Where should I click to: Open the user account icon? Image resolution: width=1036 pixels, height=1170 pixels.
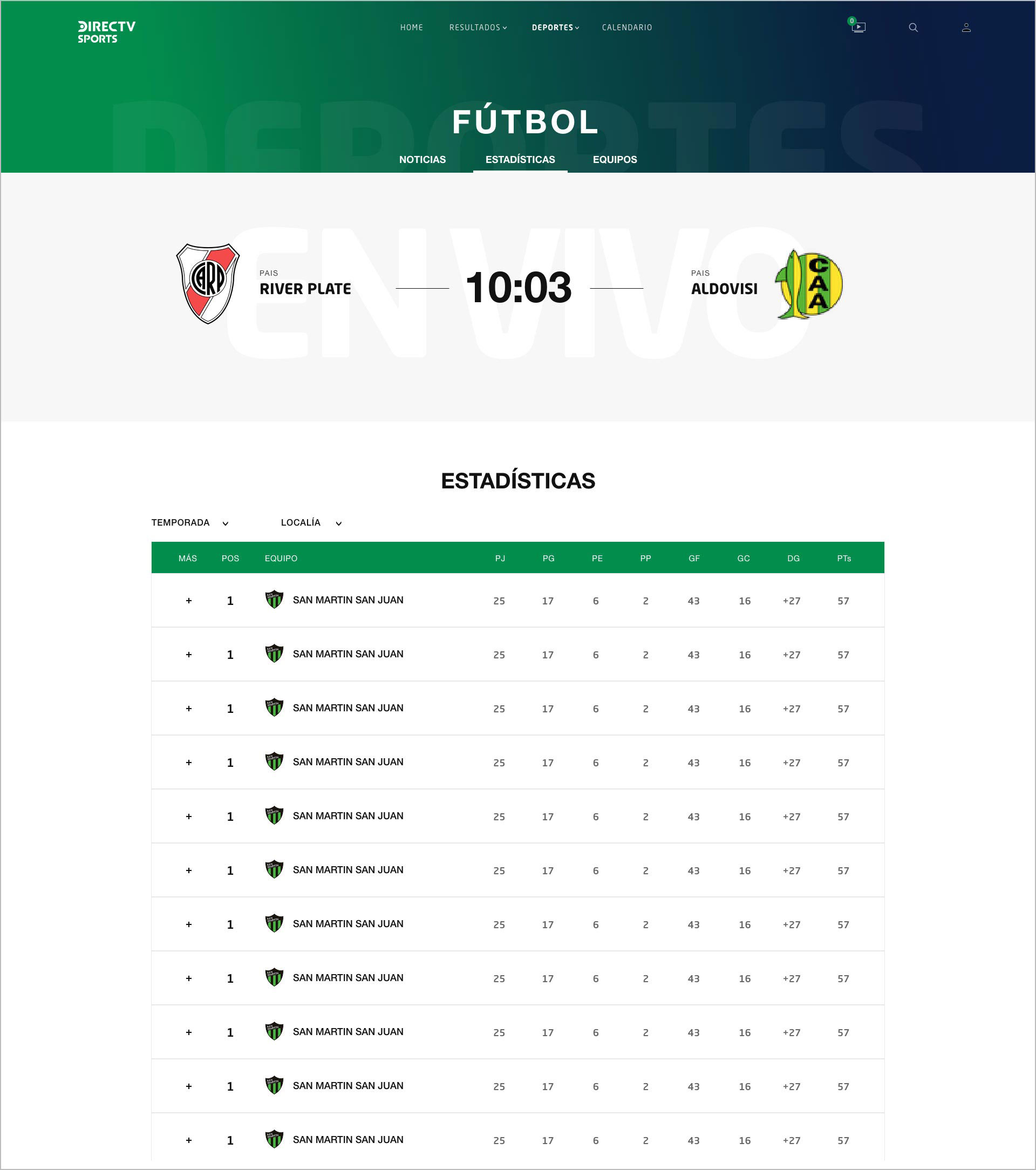coord(966,28)
